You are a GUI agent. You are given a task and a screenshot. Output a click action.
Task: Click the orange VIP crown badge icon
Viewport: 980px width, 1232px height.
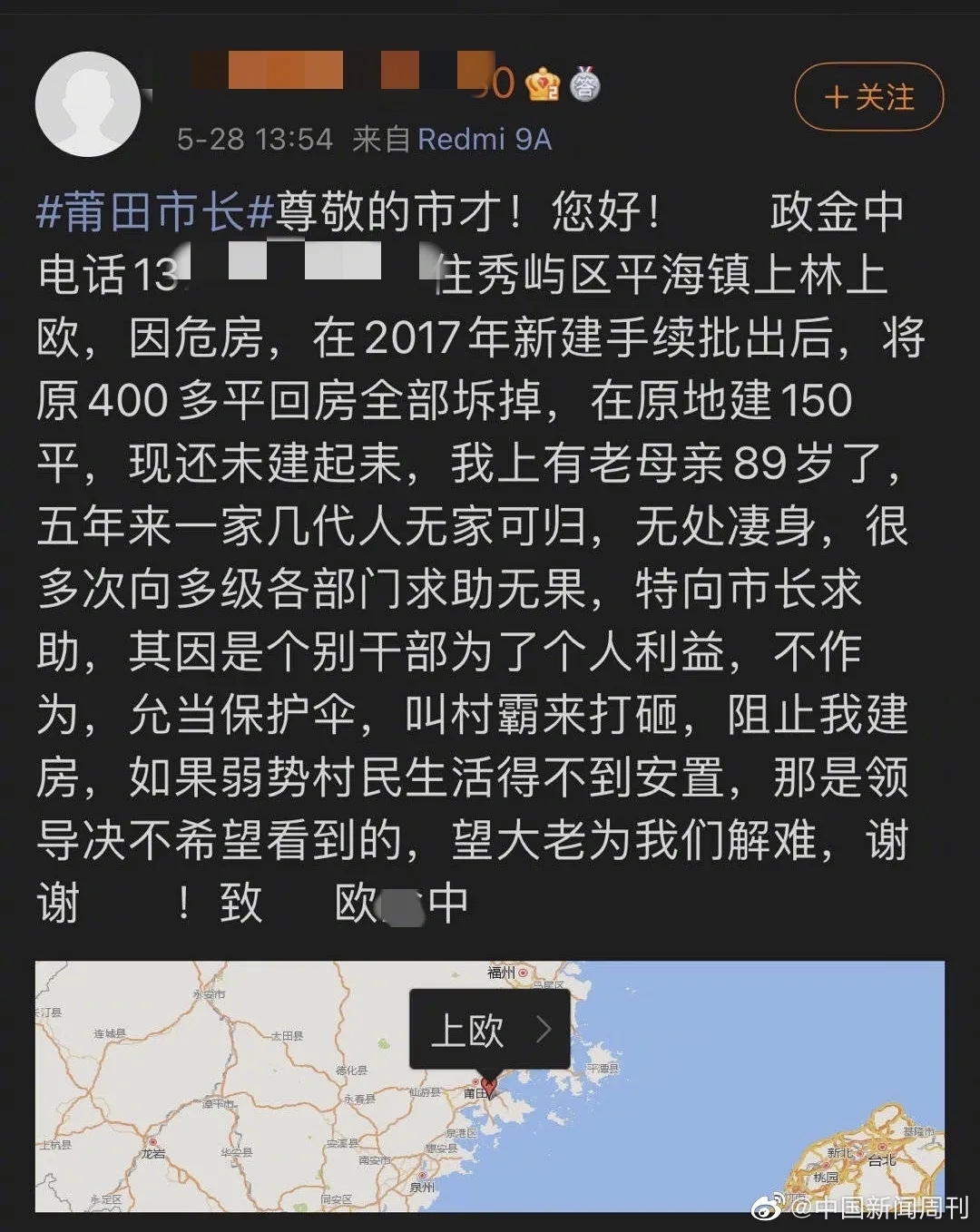coord(542,84)
